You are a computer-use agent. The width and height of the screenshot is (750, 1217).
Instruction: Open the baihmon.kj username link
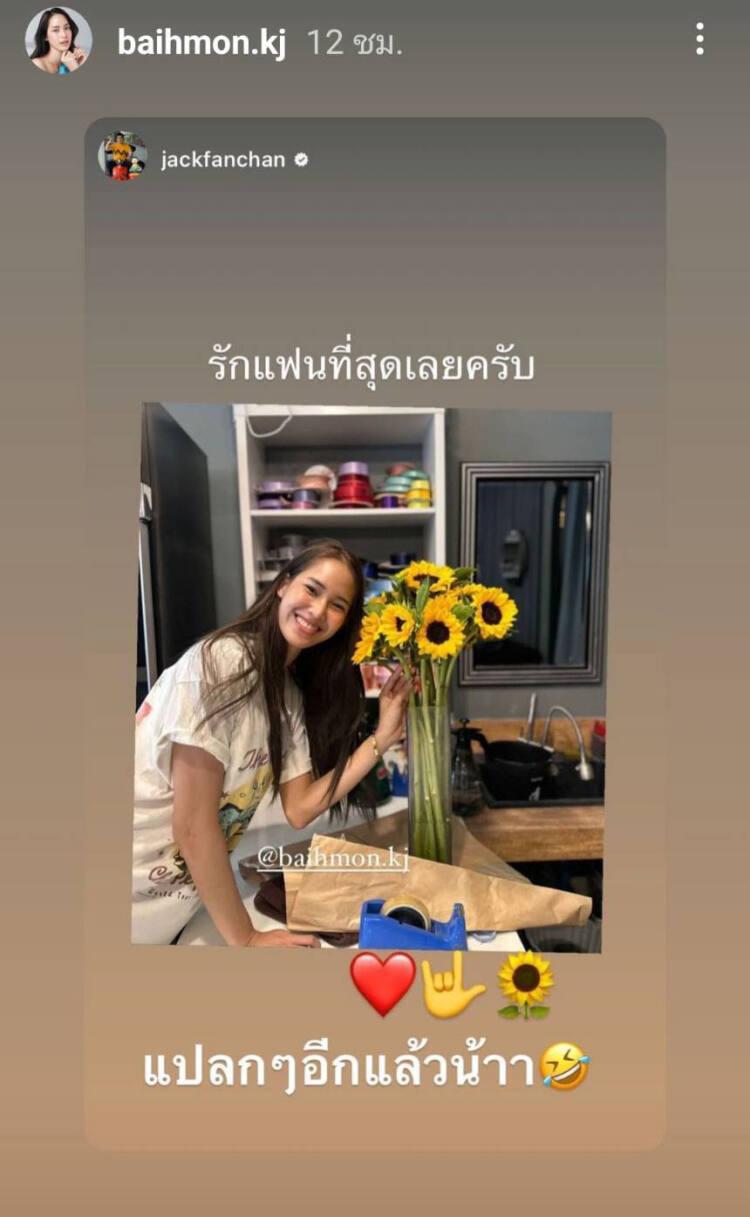pyautogui.click(x=201, y=42)
